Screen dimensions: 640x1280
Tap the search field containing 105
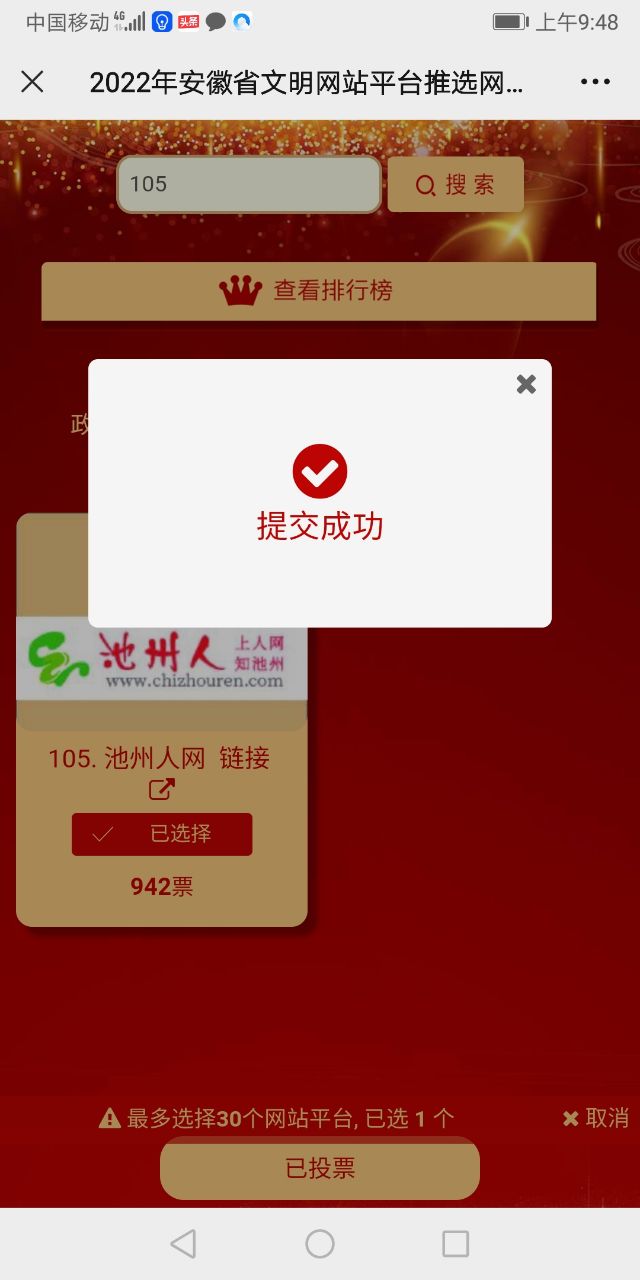coord(249,184)
